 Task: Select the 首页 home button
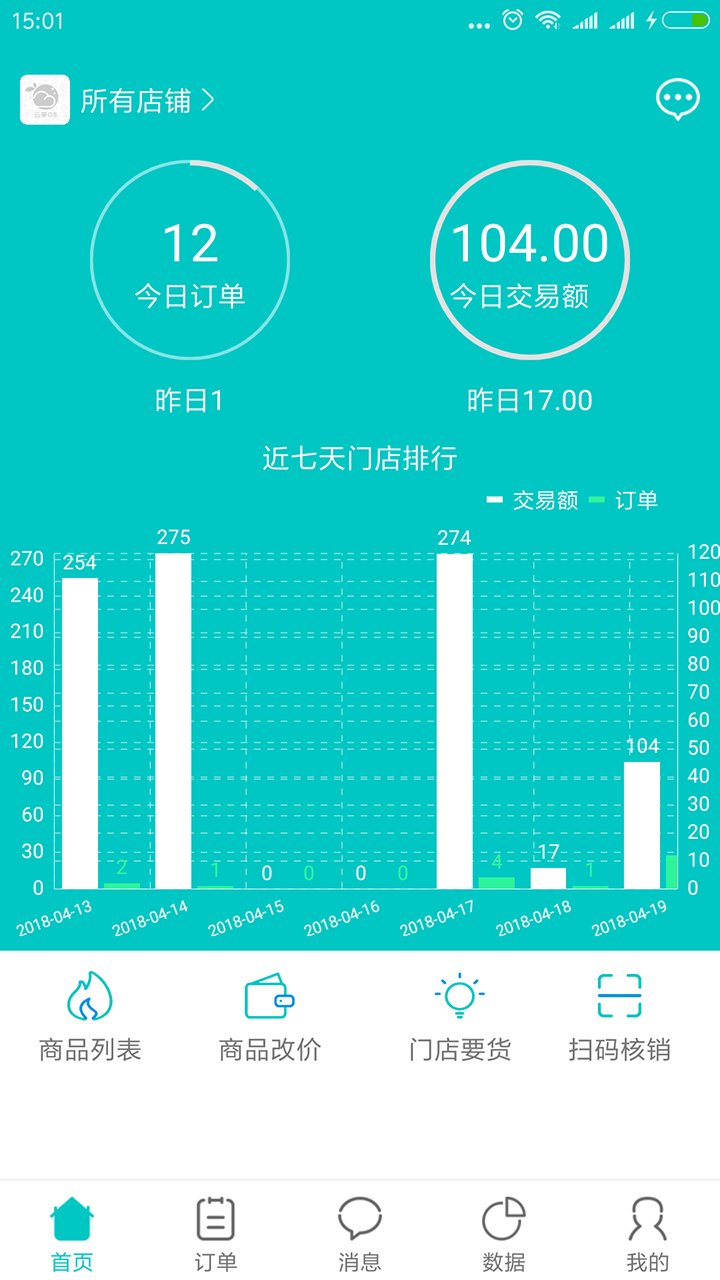pos(70,1230)
